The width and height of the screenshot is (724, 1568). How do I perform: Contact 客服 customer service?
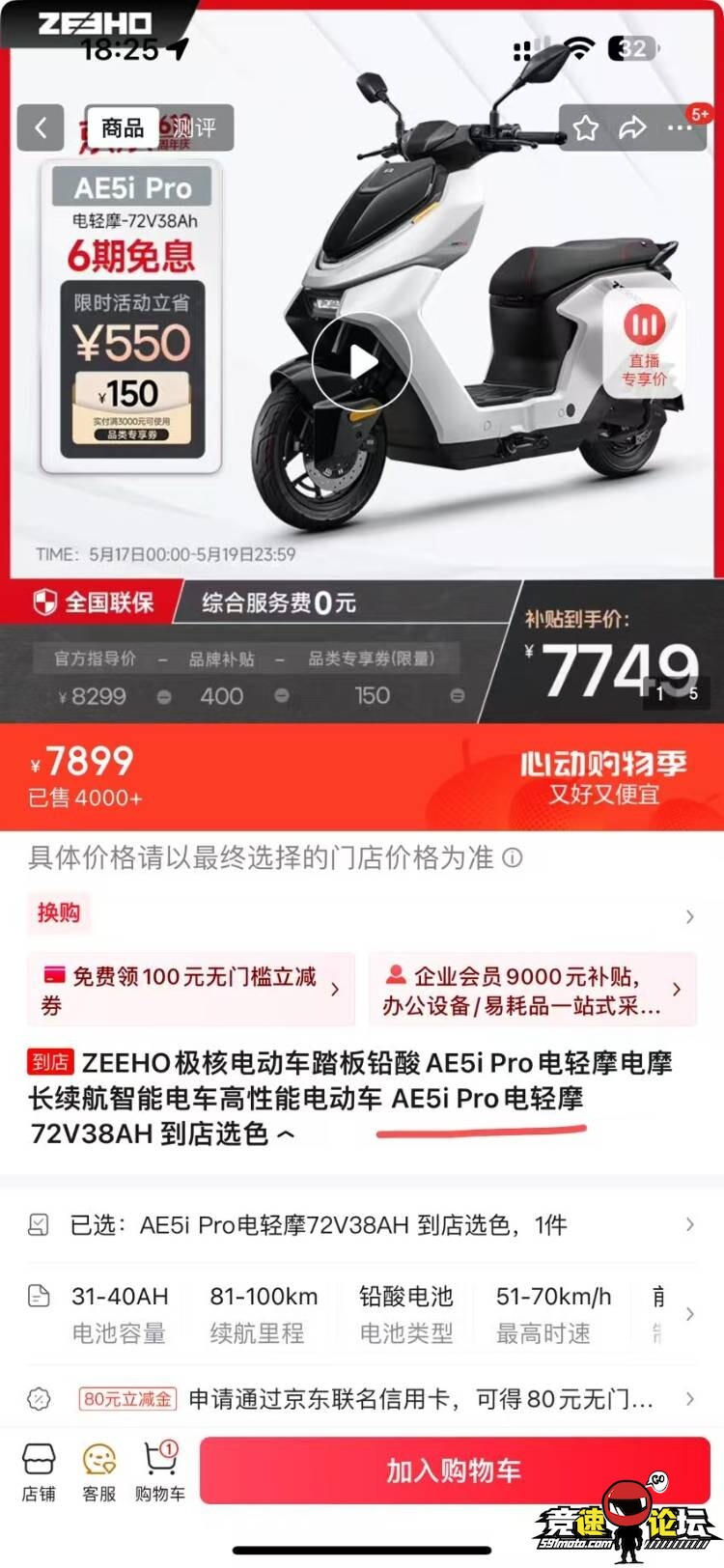98,1471
